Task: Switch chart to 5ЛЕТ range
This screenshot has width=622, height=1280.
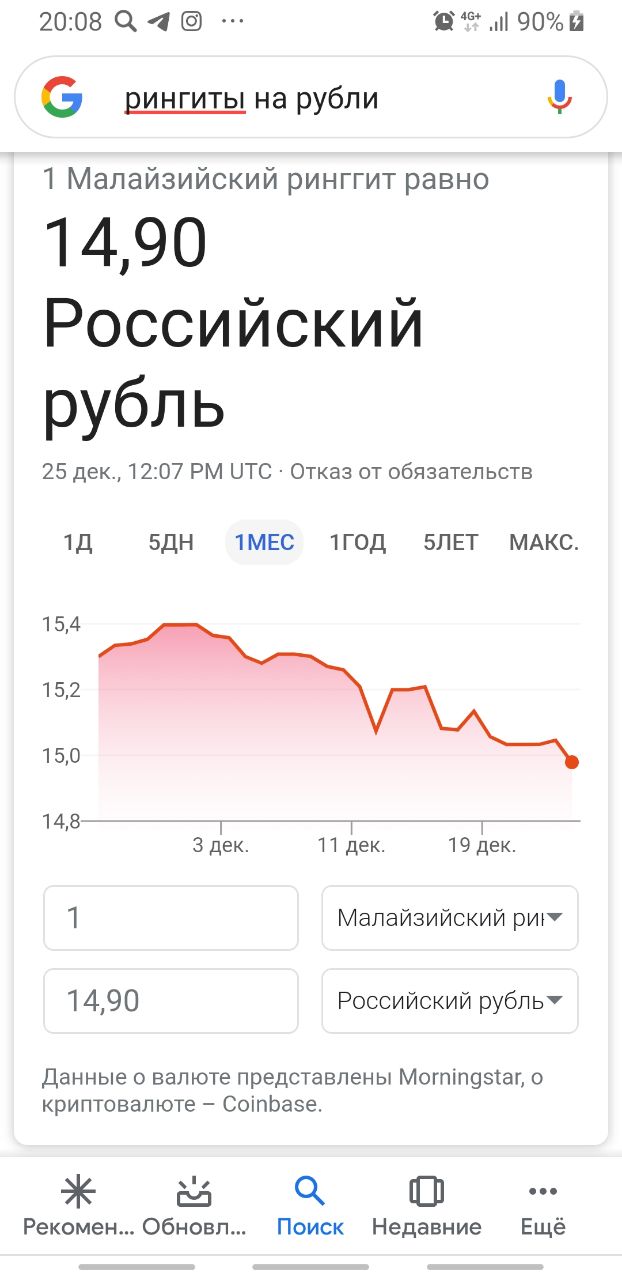Action: tap(451, 543)
